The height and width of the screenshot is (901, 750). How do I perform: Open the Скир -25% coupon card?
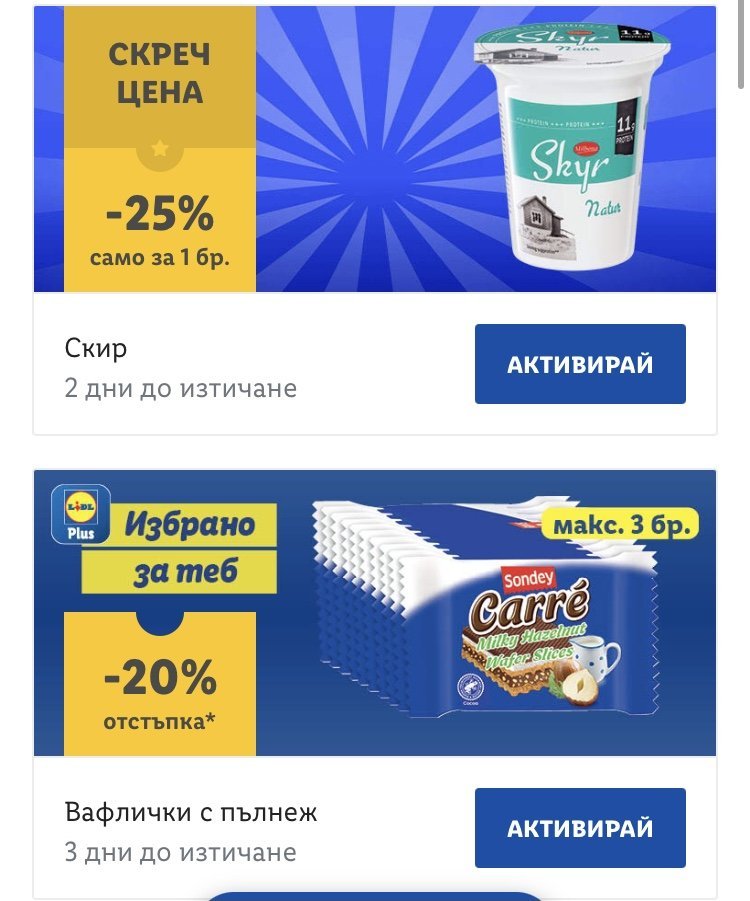pyautogui.click(x=375, y=150)
